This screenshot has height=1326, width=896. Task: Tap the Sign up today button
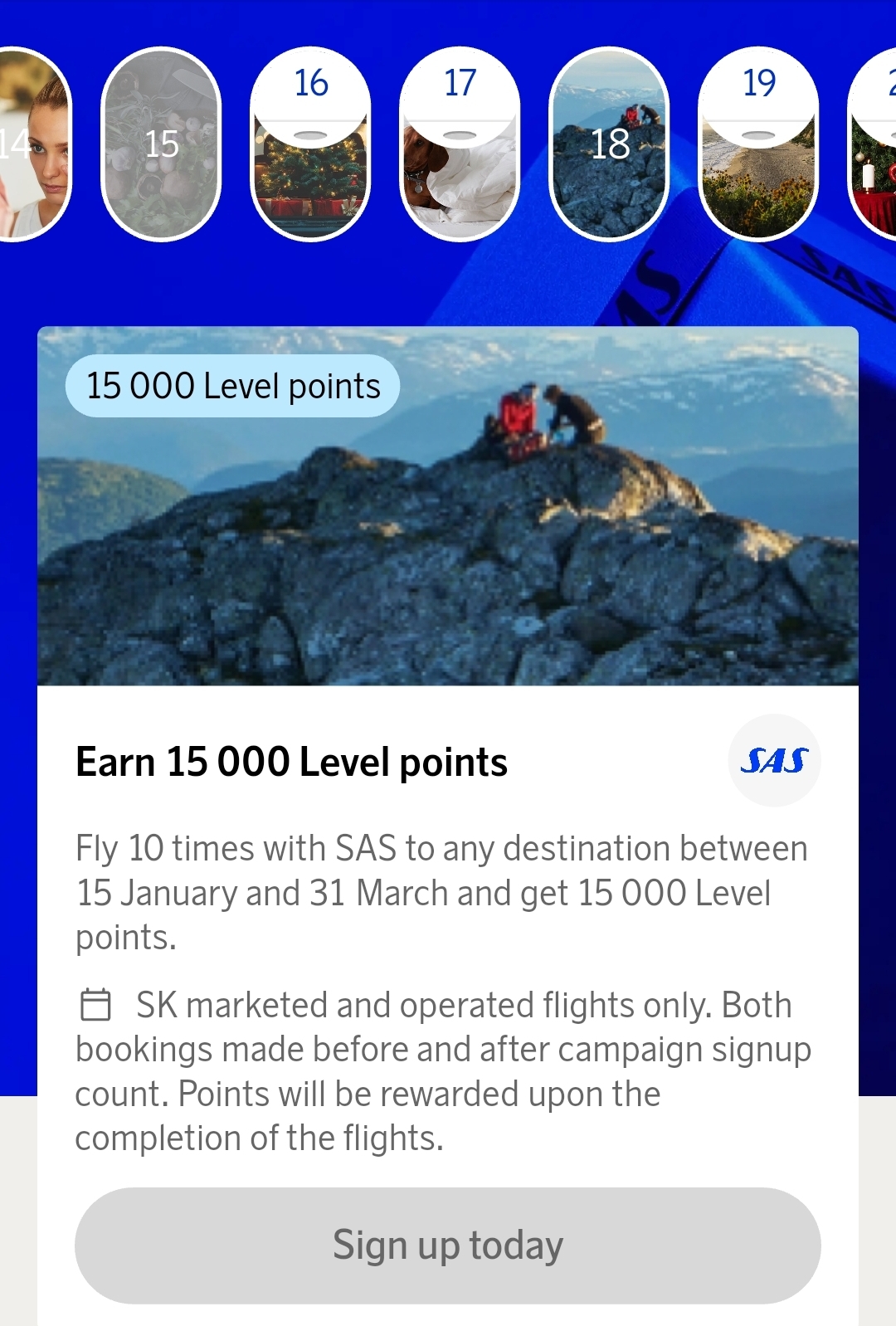(448, 1245)
